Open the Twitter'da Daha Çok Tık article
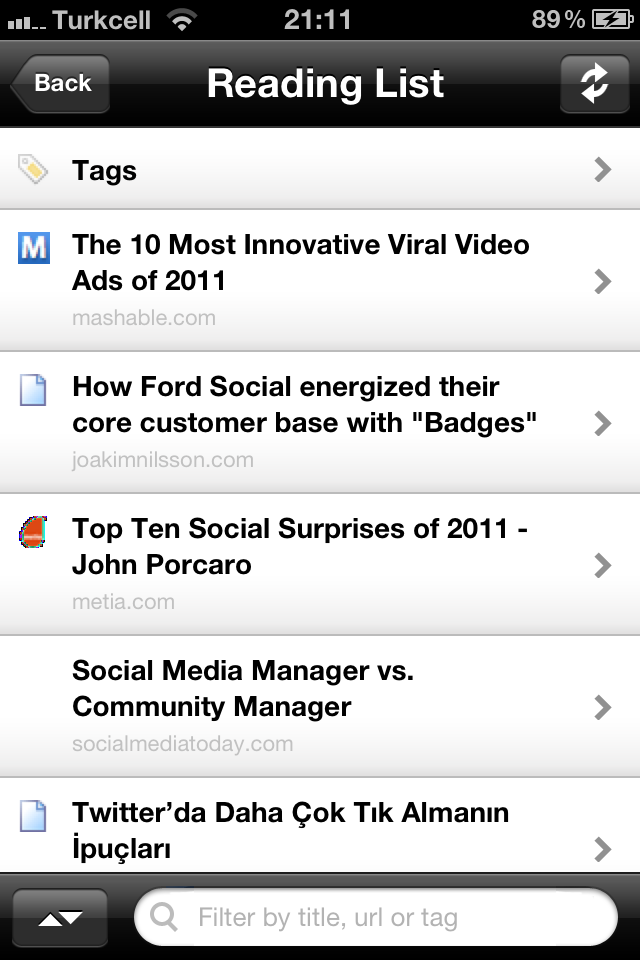 click(320, 830)
